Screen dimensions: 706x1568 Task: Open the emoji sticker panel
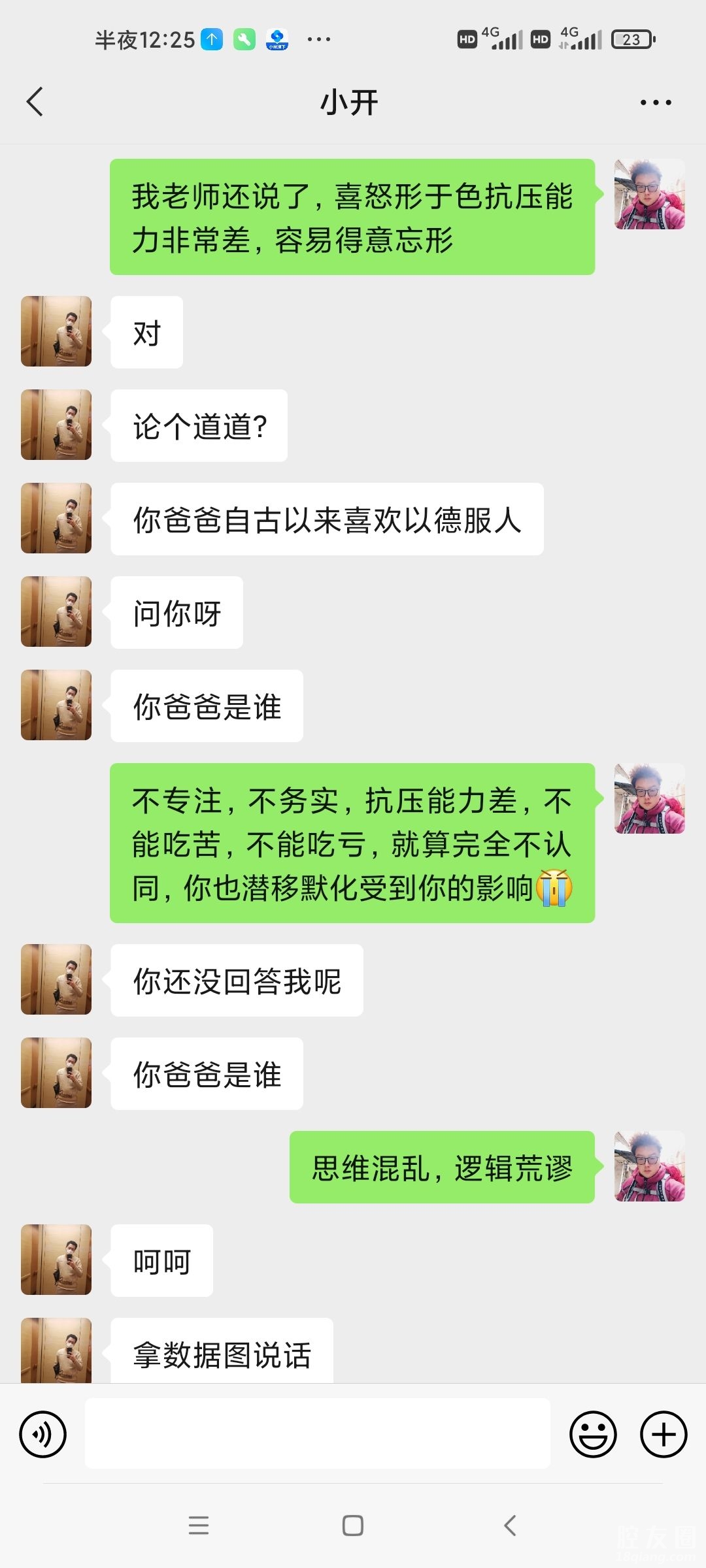593,1435
